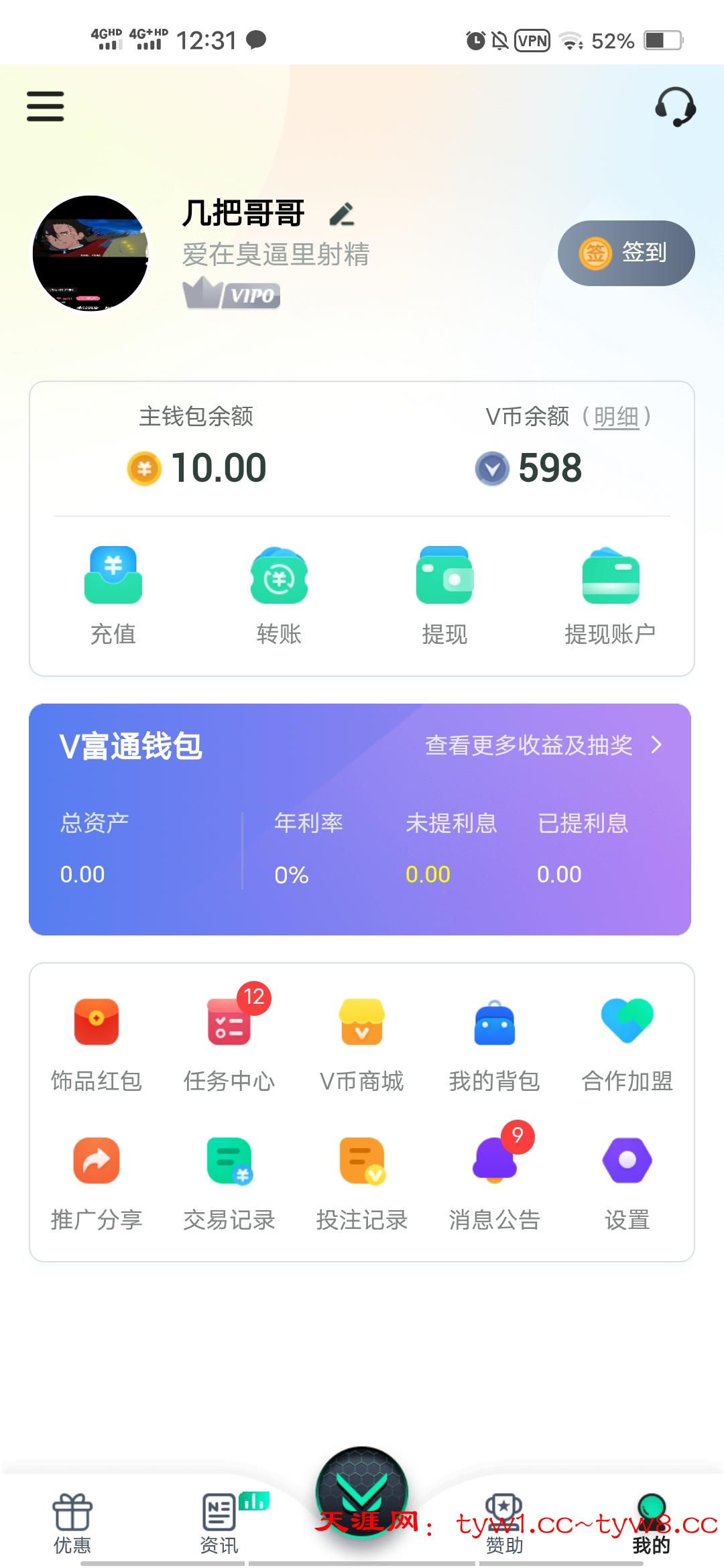View 查看更多收益及抽奖 in V富通钱包
The width and height of the screenshot is (724, 1568).
pos(543,745)
